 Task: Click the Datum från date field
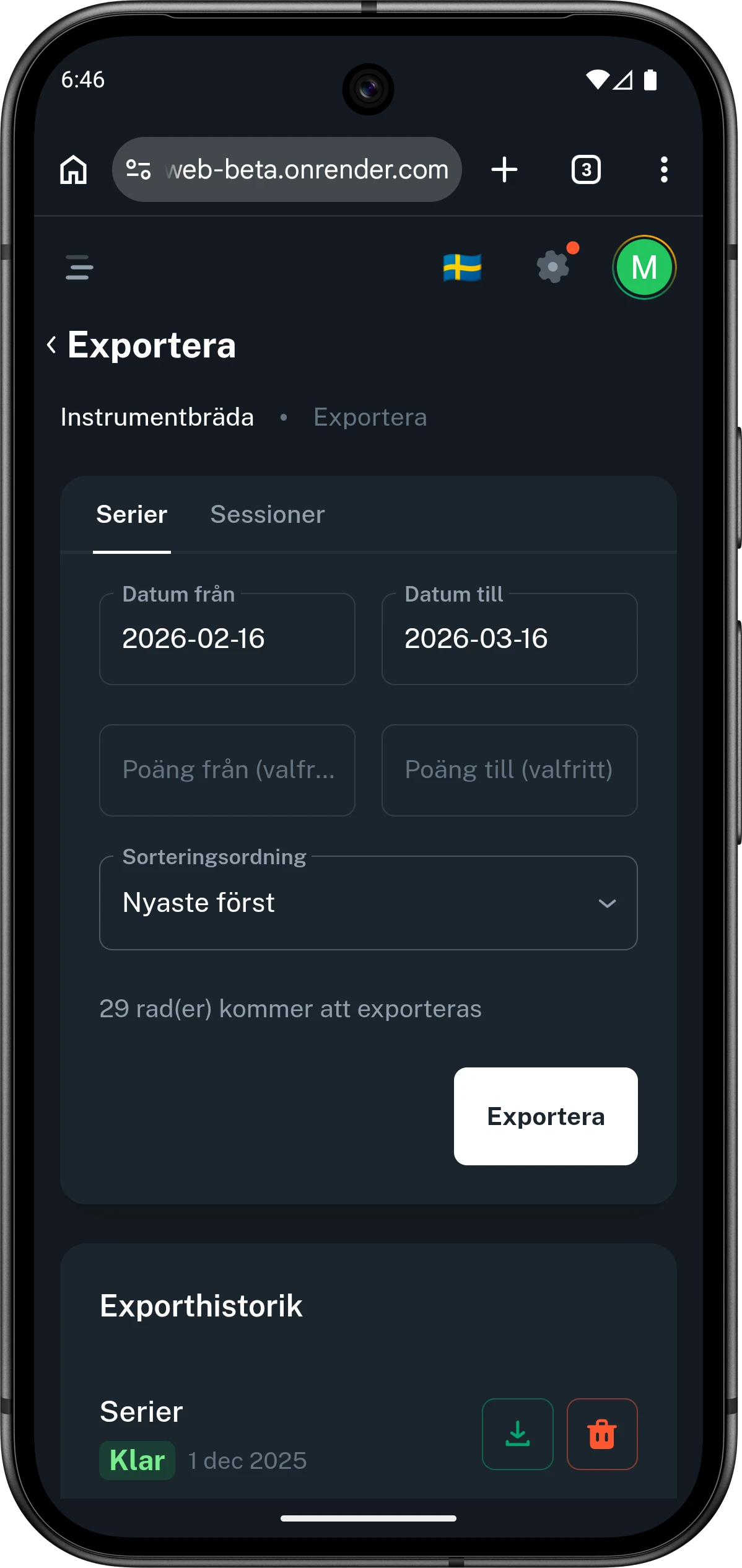click(x=227, y=639)
